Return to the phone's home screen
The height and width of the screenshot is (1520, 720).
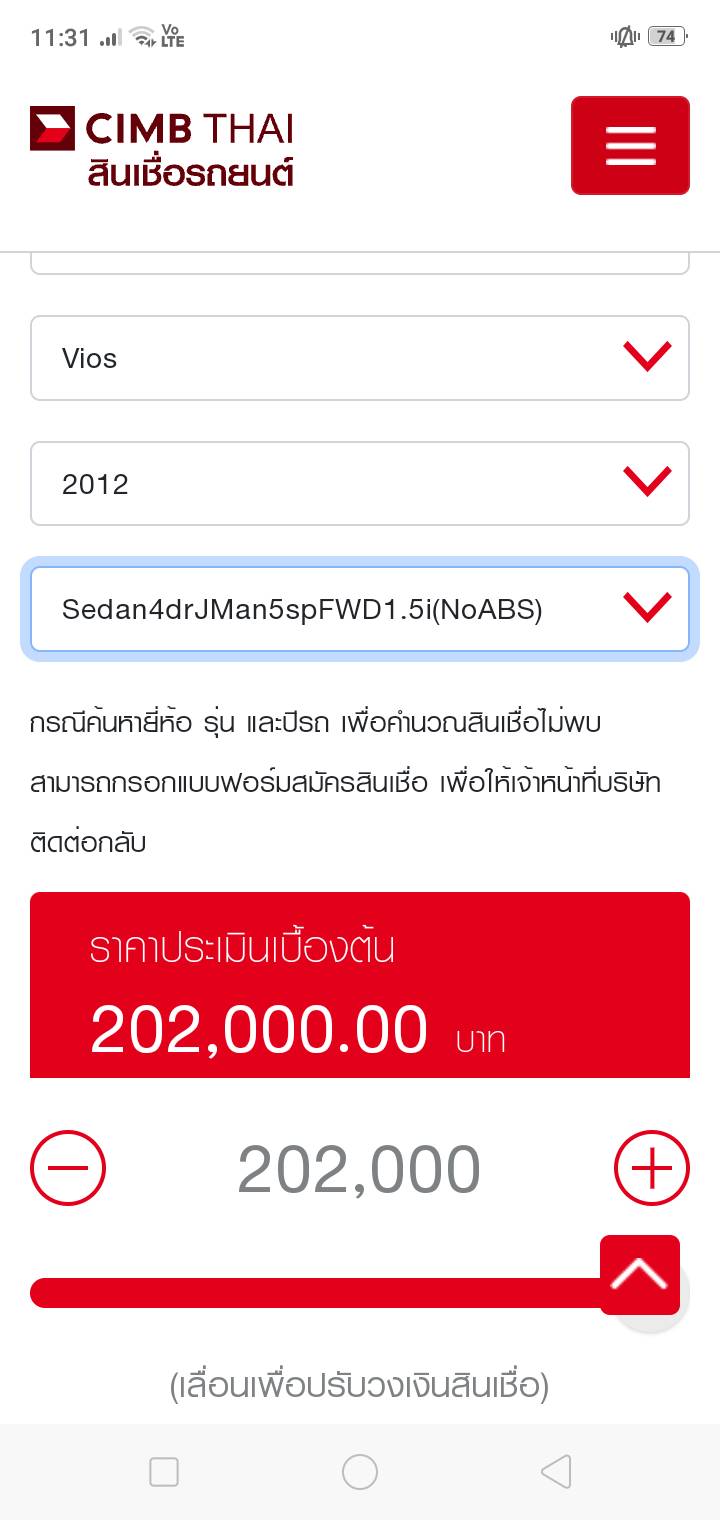[x=360, y=1472]
